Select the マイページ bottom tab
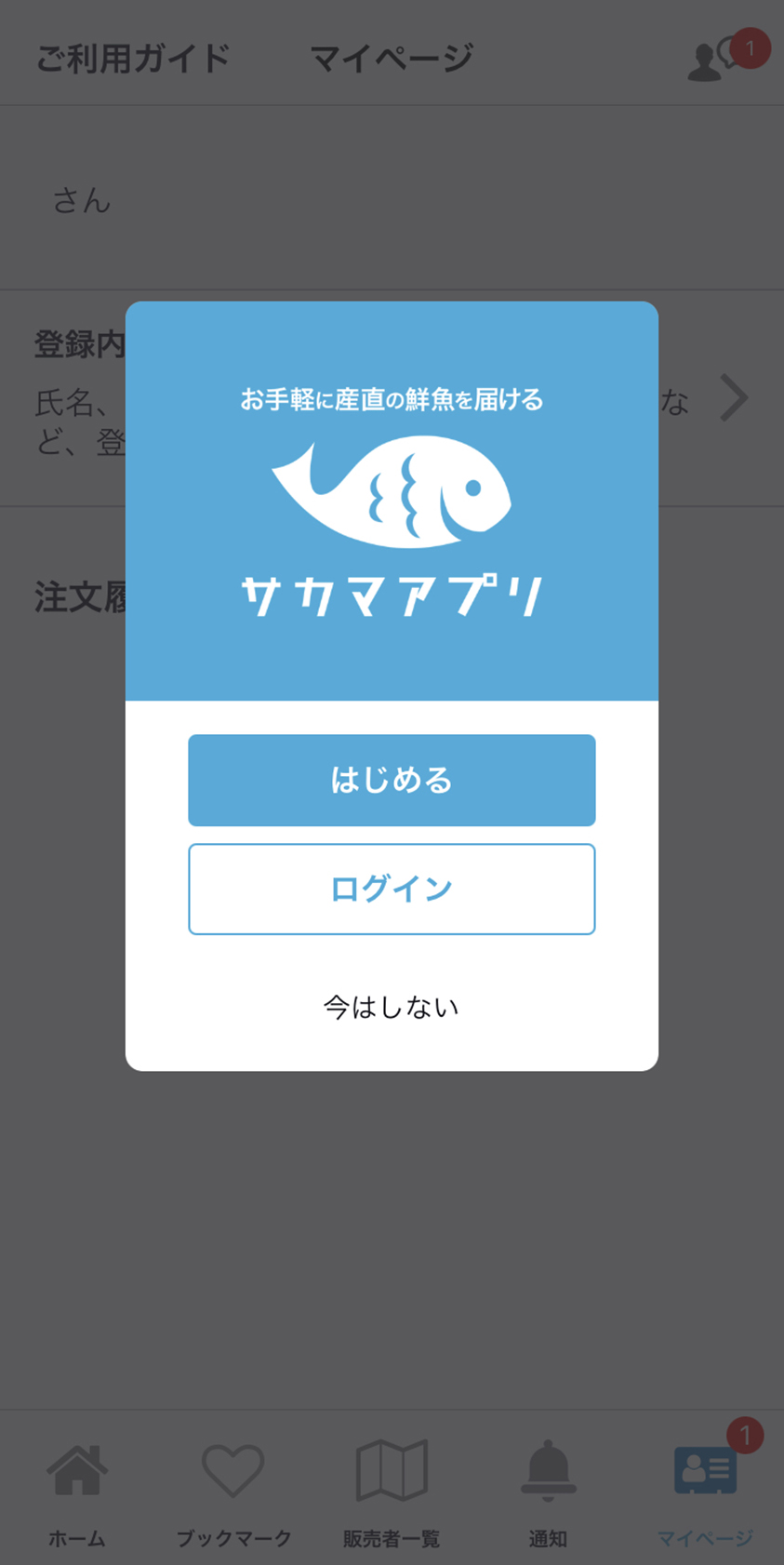Image resolution: width=784 pixels, height=1565 pixels. (705, 1491)
